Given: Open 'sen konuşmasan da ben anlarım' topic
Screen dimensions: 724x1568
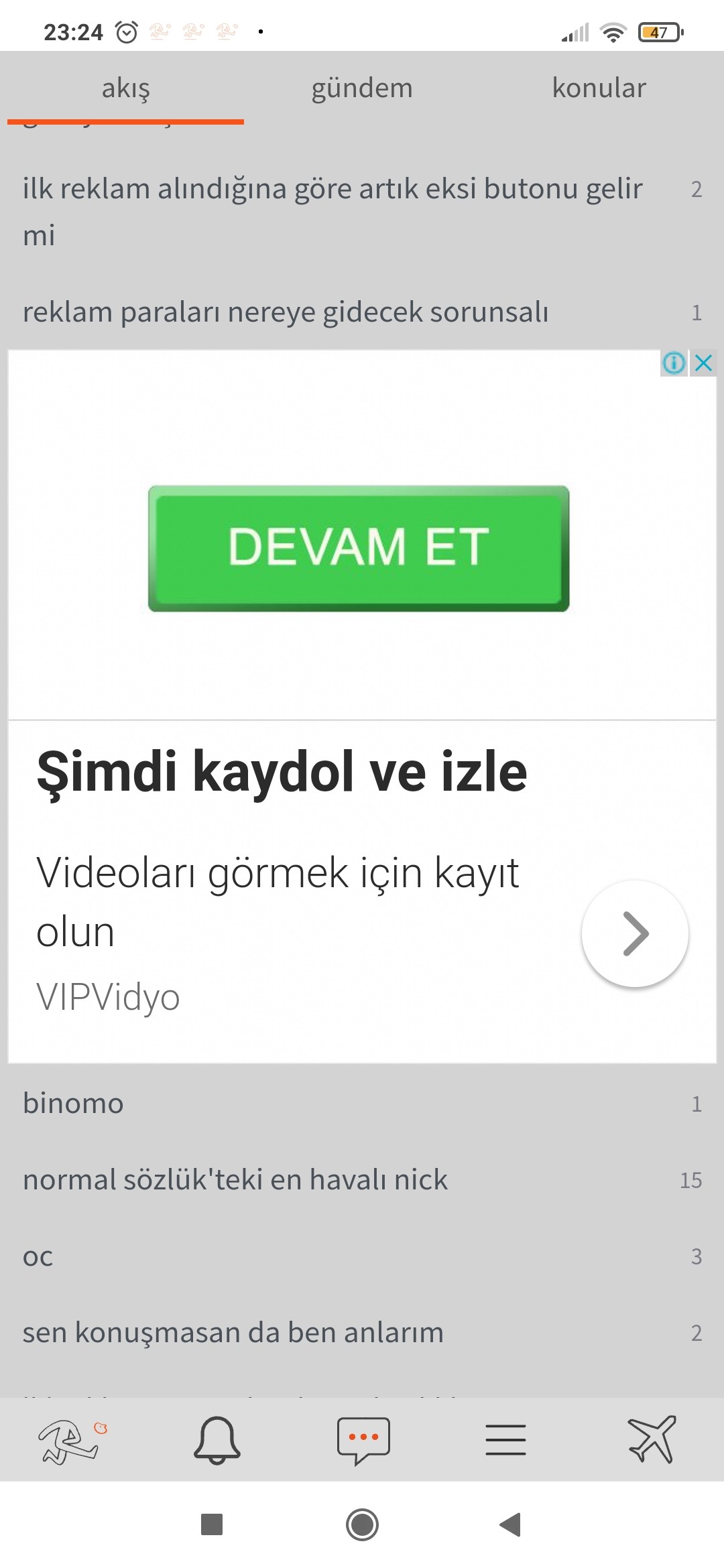Looking at the screenshot, I should click(233, 1333).
